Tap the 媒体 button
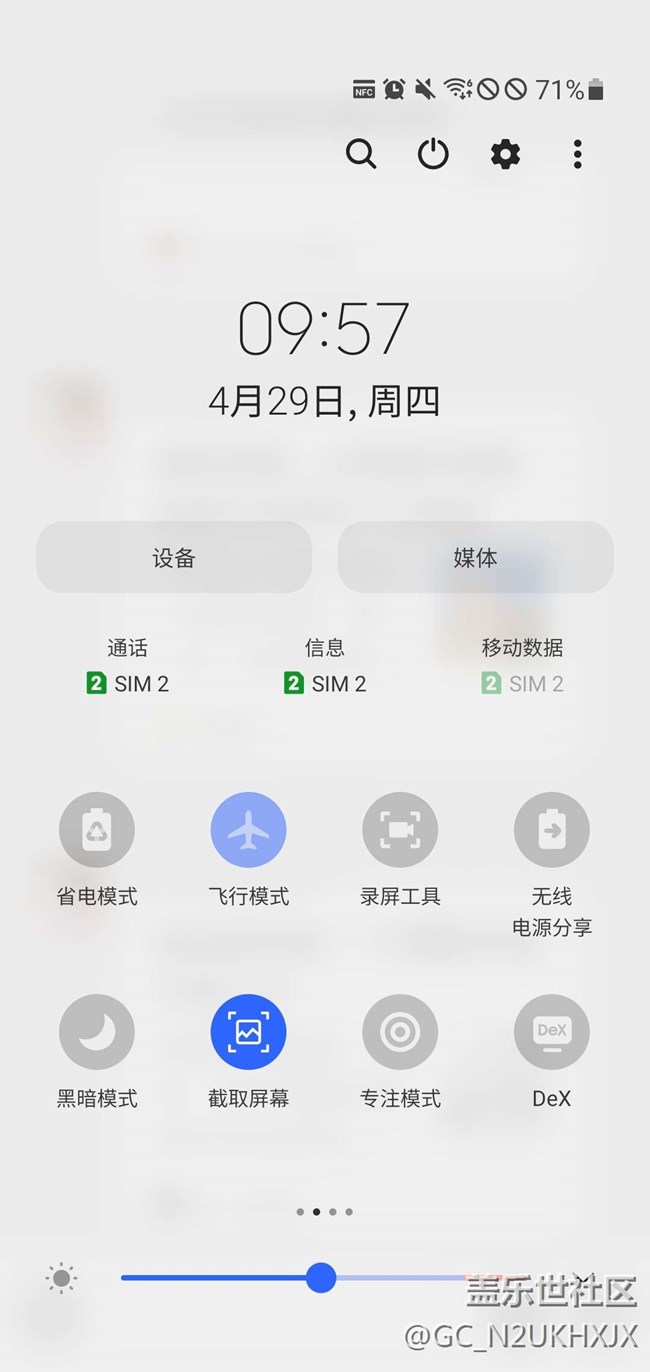The width and height of the screenshot is (650, 1372). tap(476, 558)
